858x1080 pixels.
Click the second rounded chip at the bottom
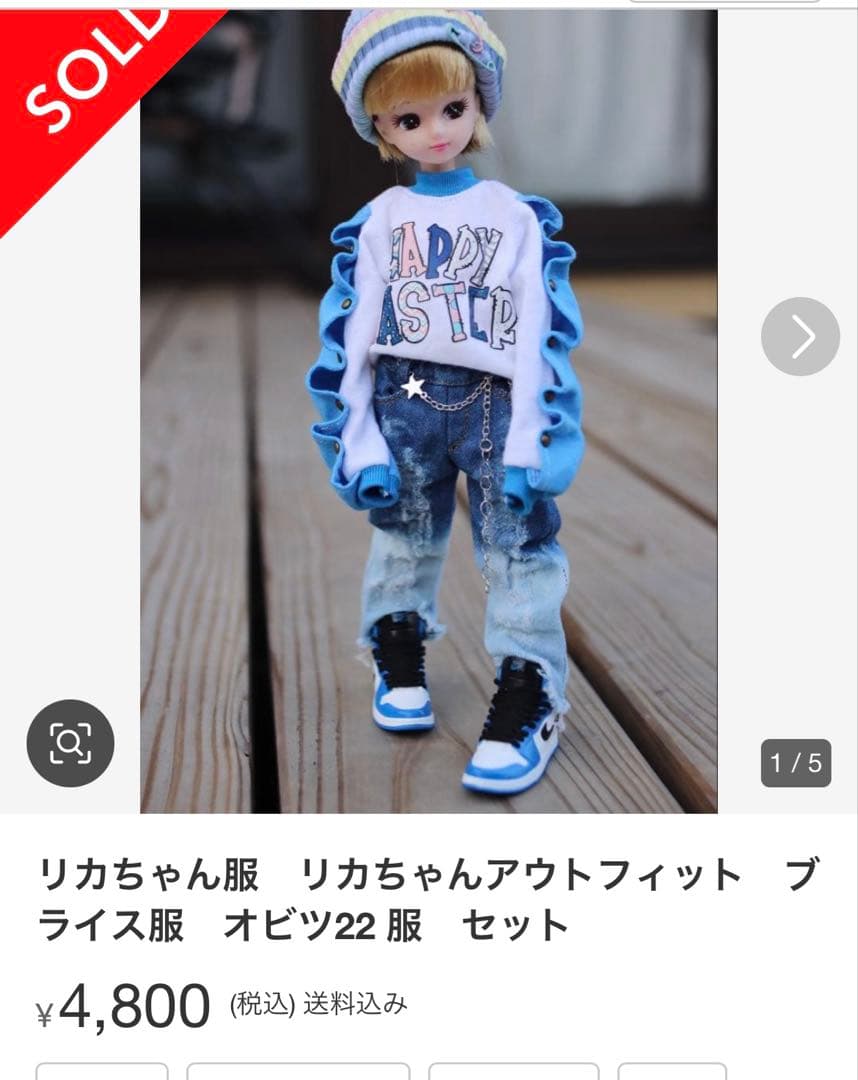(x=300, y=1070)
